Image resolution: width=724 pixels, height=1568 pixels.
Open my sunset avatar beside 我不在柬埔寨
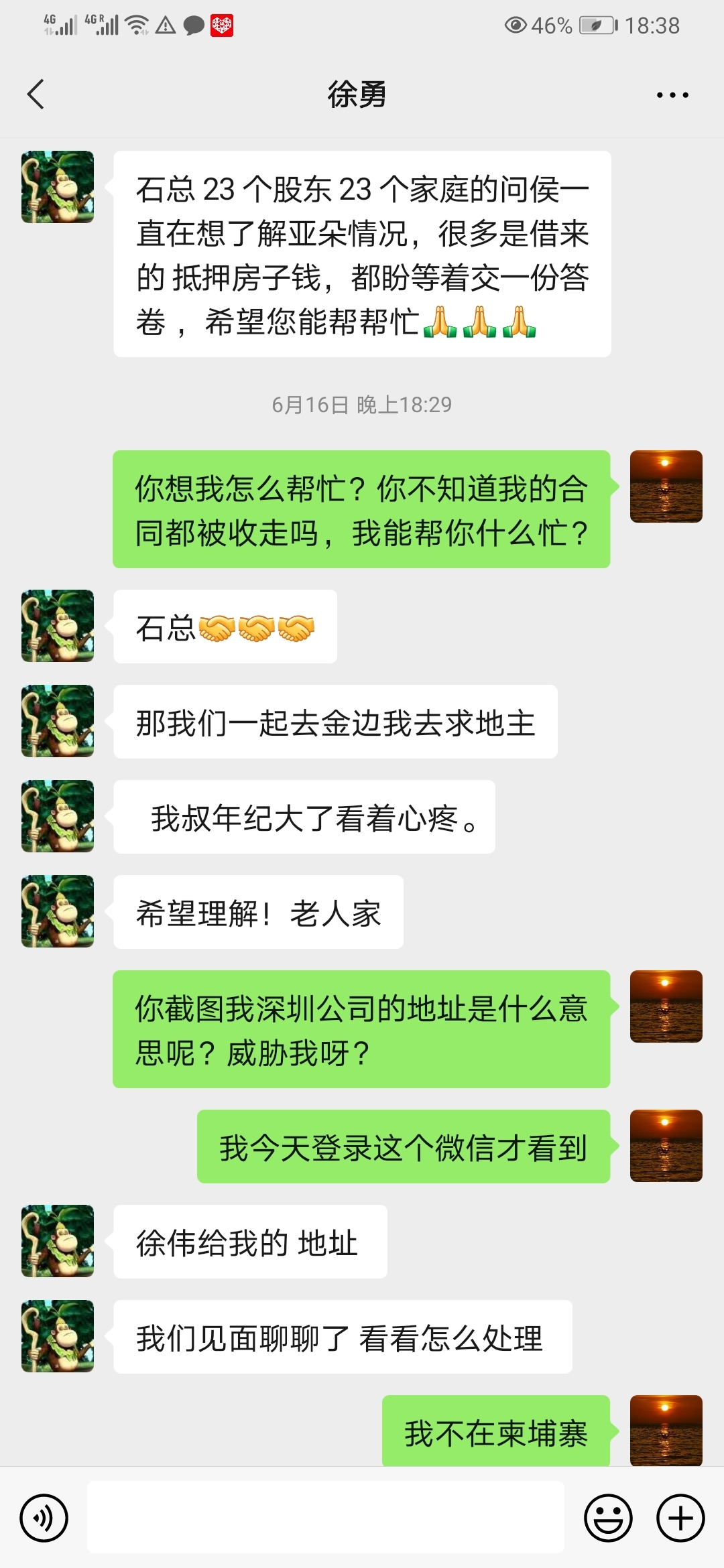(666, 1430)
